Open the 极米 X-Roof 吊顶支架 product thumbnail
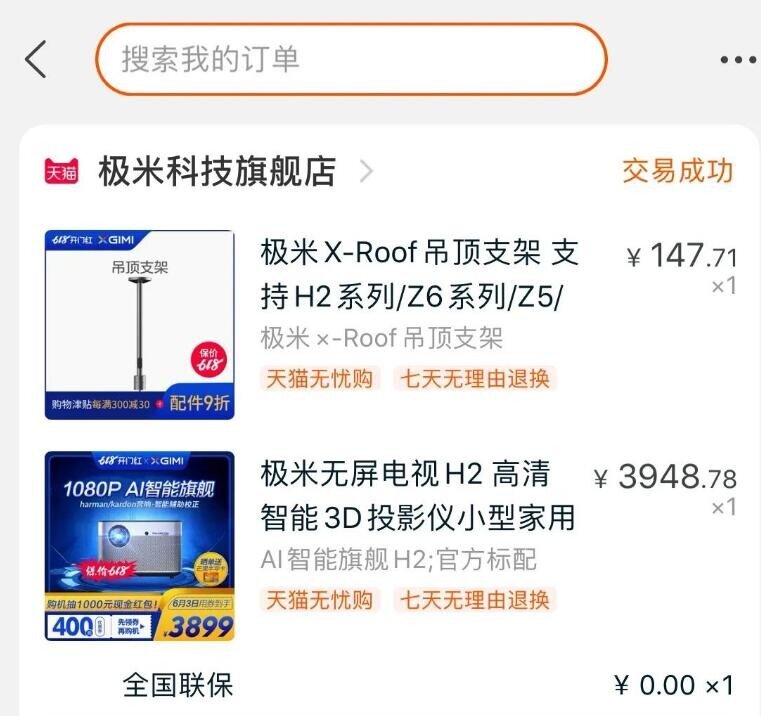 (x=140, y=325)
